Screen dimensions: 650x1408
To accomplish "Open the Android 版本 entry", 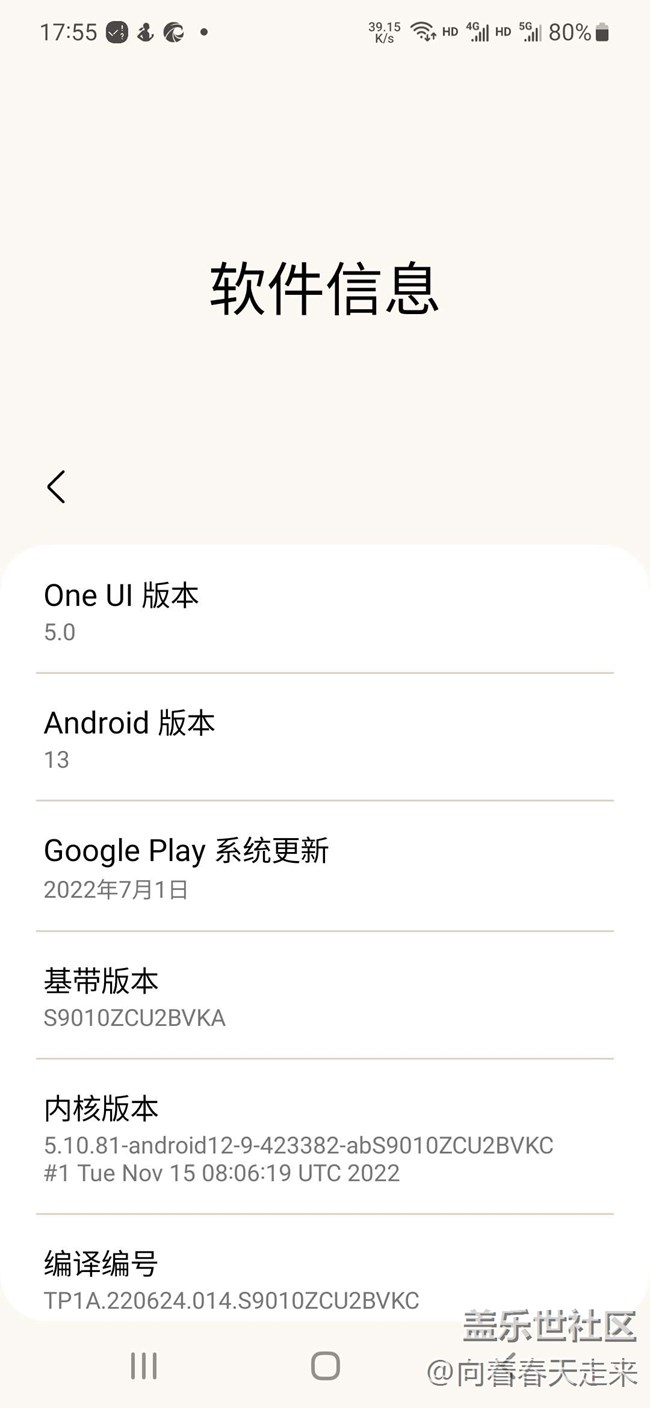I will 324,739.
